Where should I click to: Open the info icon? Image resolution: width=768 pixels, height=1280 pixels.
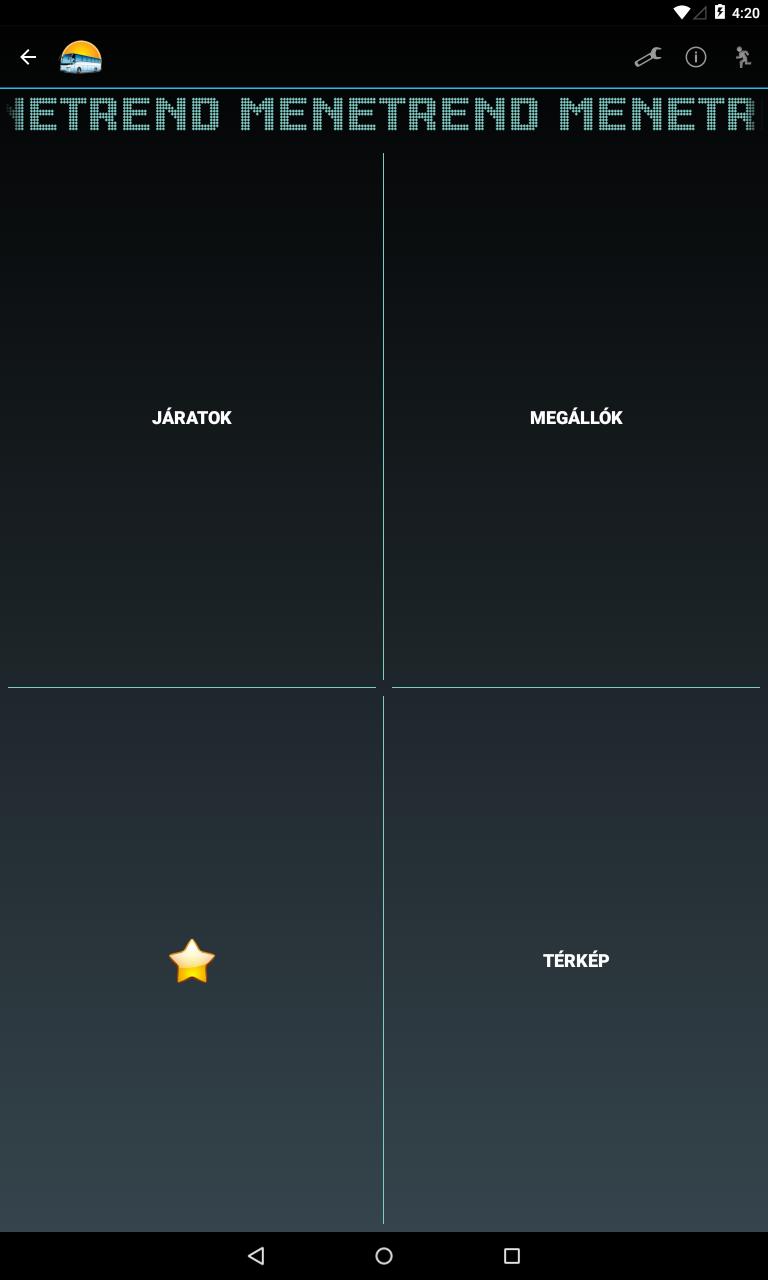tap(696, 57)
